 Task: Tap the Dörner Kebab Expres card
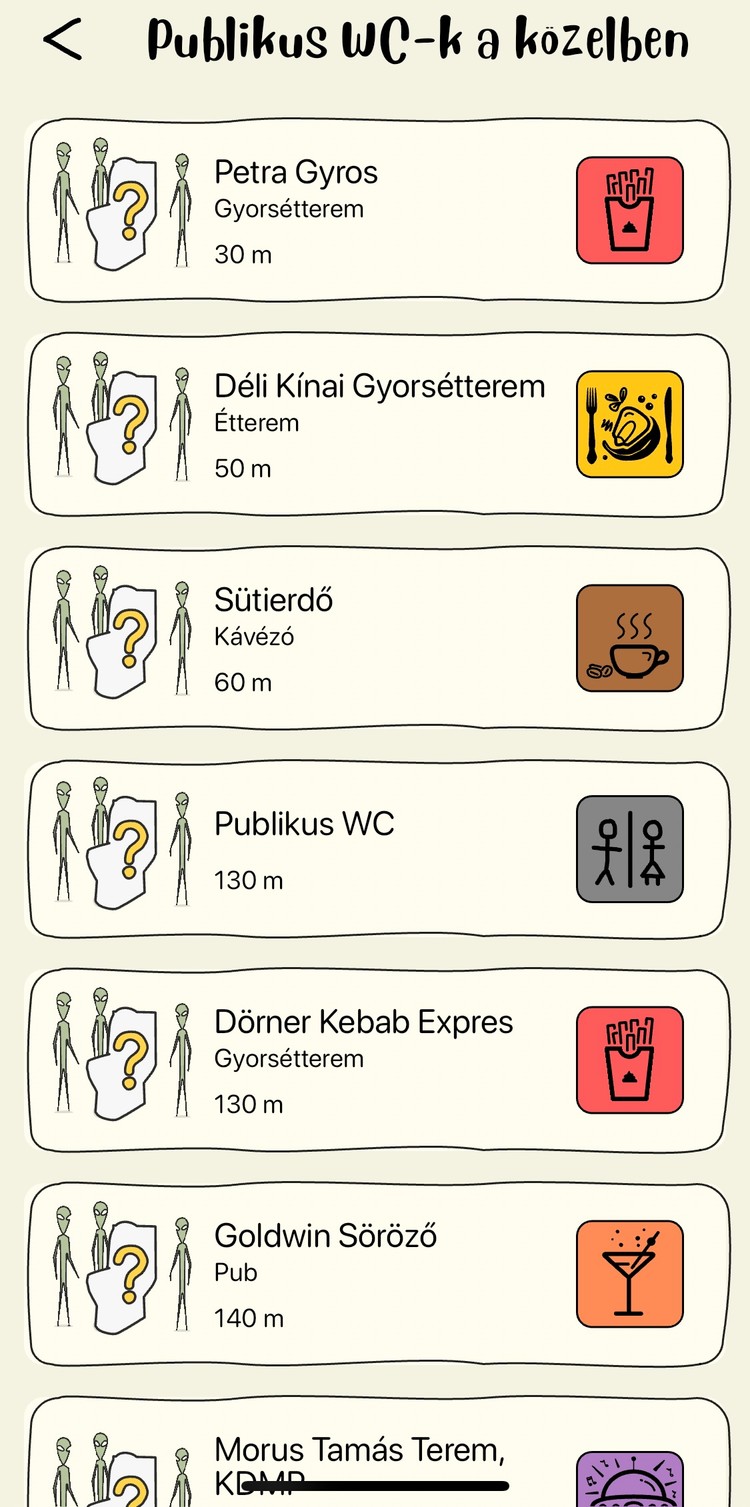click(x=375, y=1060)
